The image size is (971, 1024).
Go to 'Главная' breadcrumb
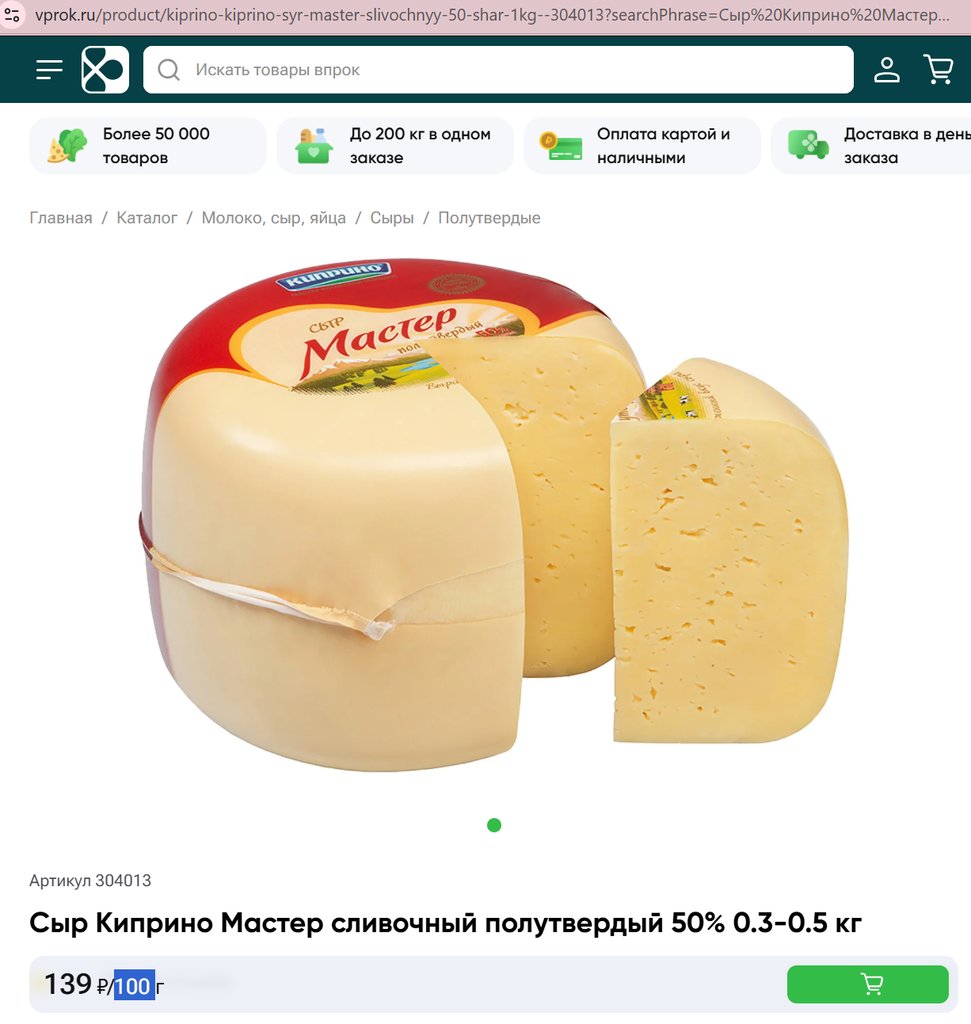point(61,218)
